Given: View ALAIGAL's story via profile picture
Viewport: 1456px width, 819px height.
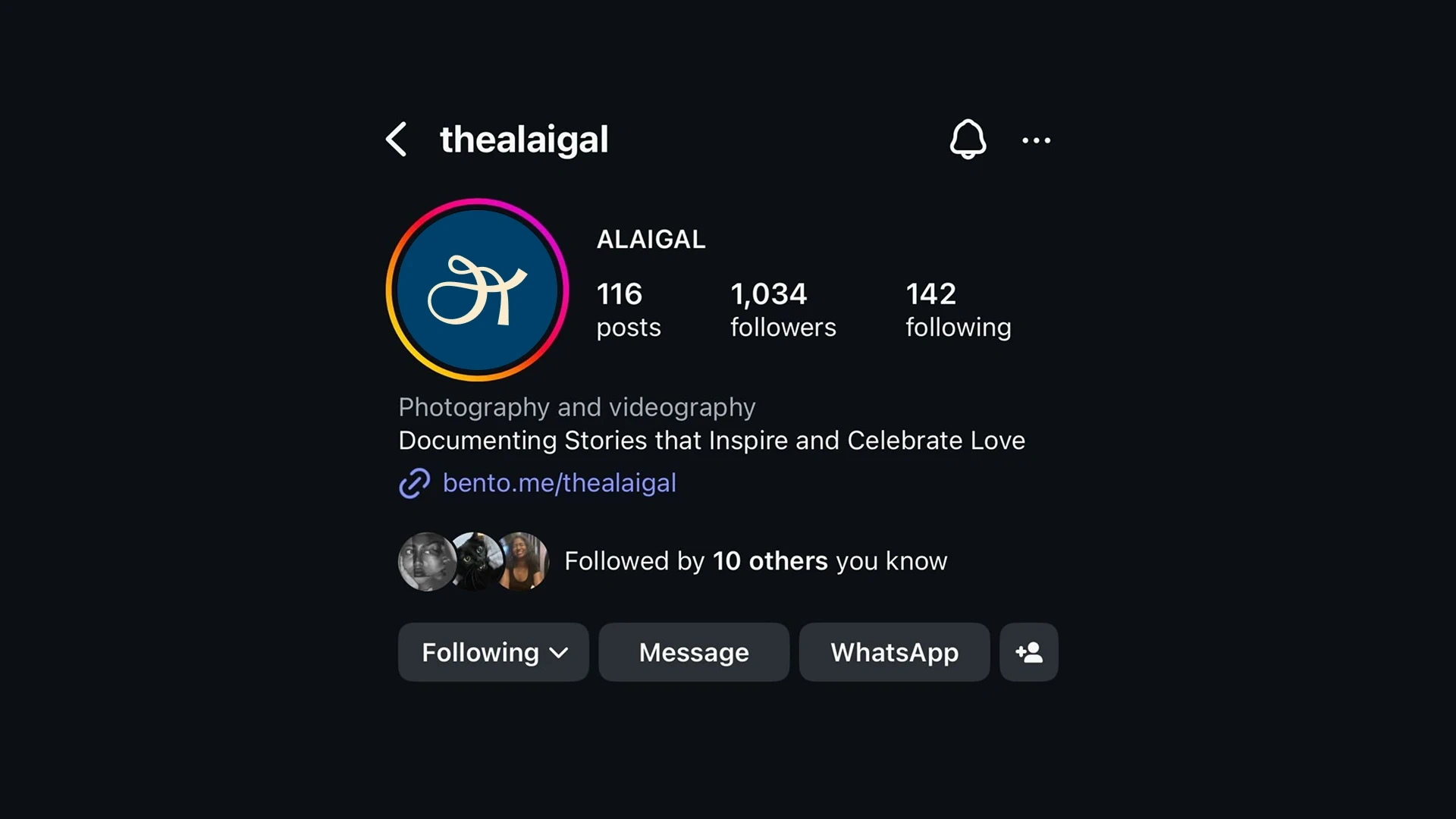Looking at the screenshot, I should 477,290.
